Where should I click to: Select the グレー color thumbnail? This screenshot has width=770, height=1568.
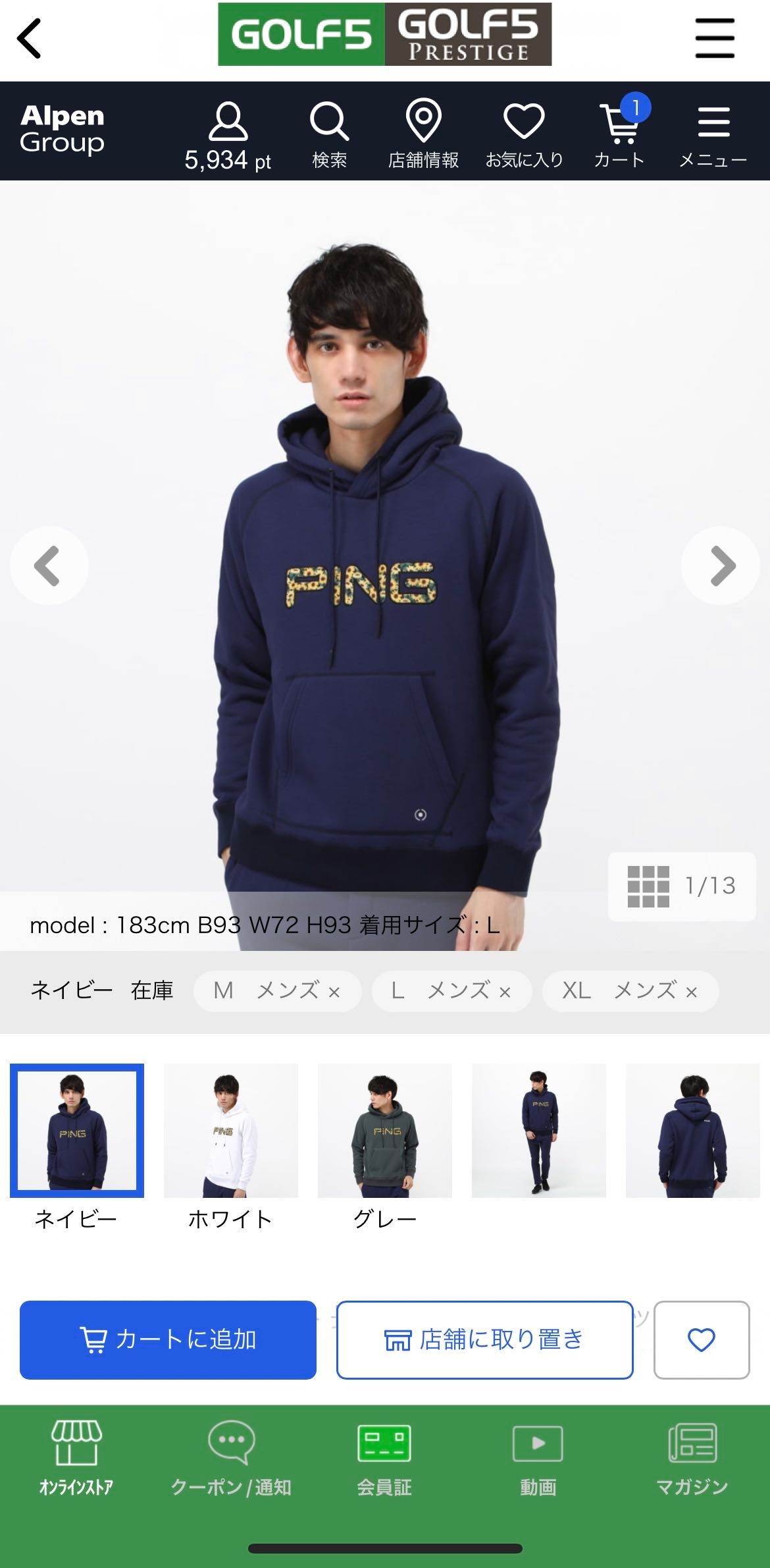pyautogui.click(x=384, y=1131)
